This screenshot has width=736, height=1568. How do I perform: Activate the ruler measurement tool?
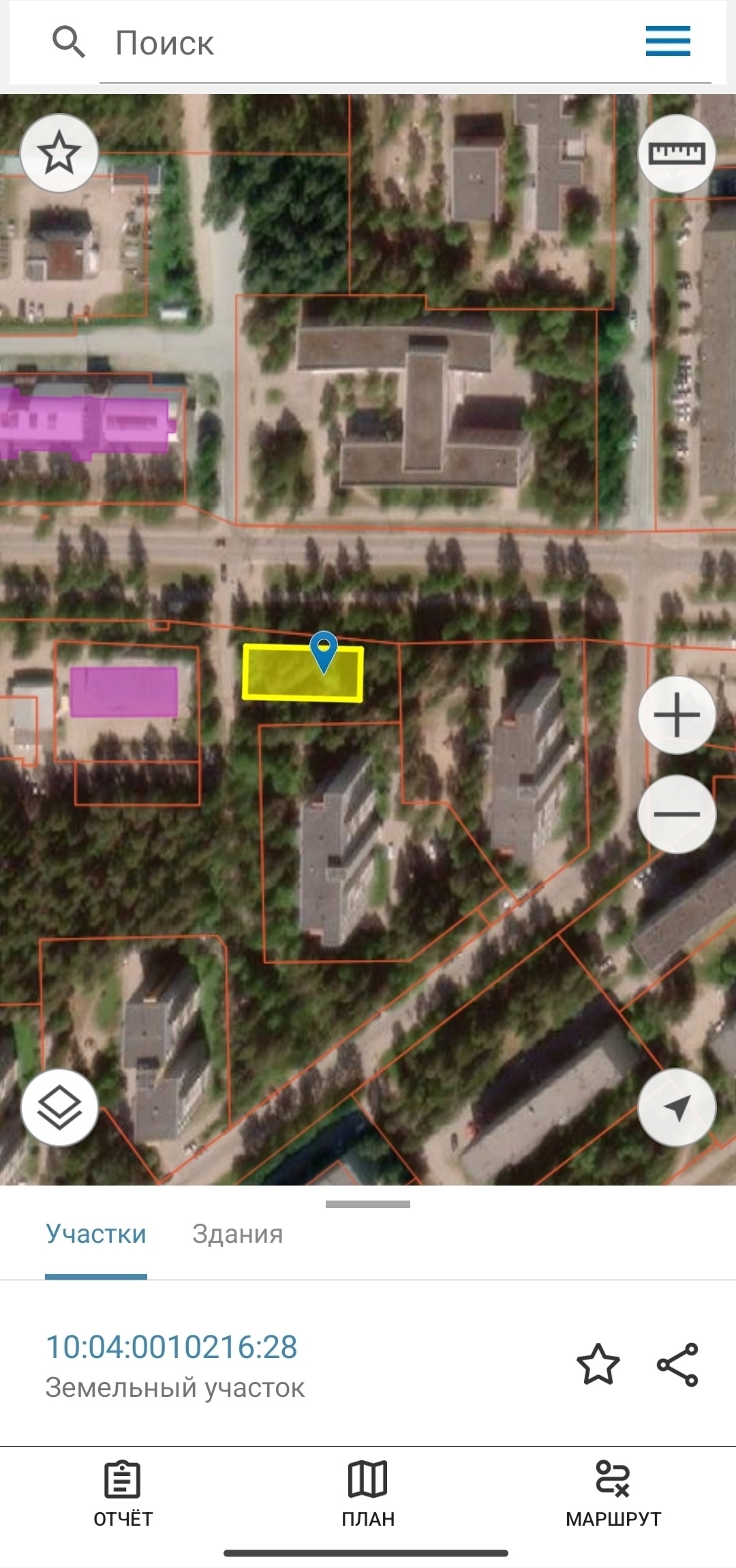point(676,153)
